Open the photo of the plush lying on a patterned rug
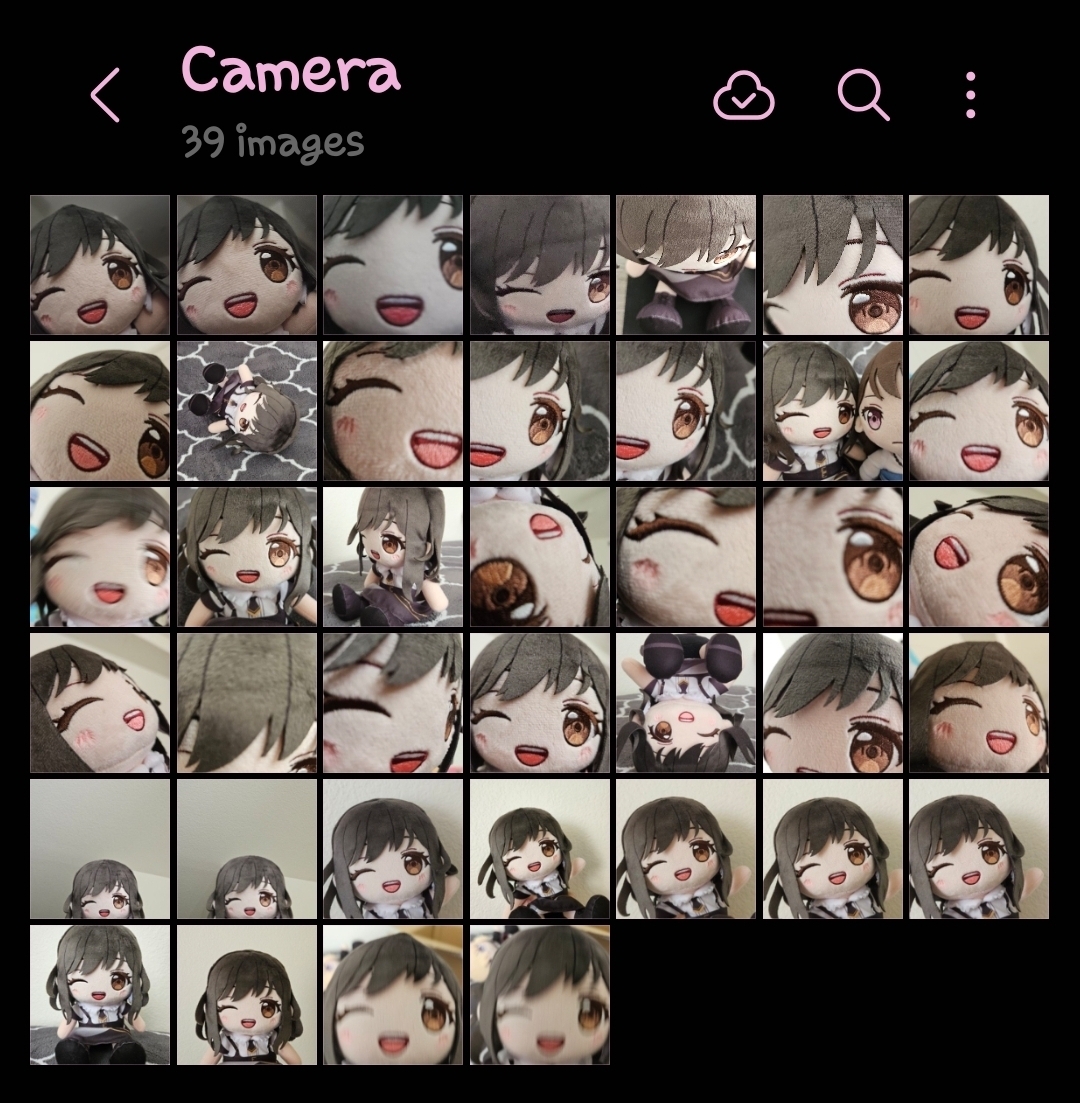Viewport: 1080px width, 1103px height. coord(247,411)
